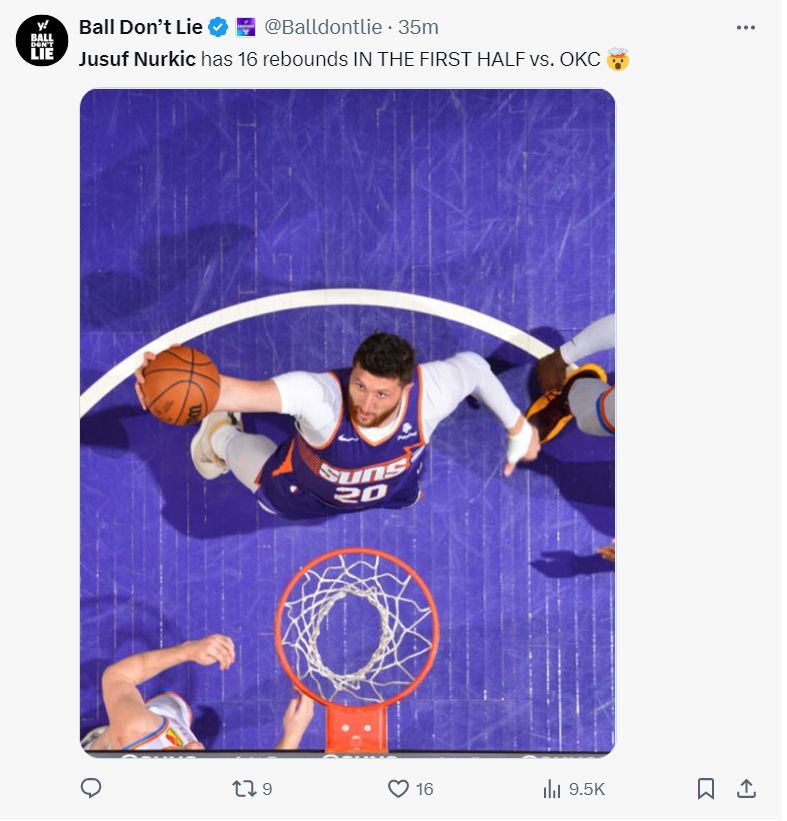Like the post about 16 rebounds
The width and height of the screenshot is (787, 821).
click(399, 789)
